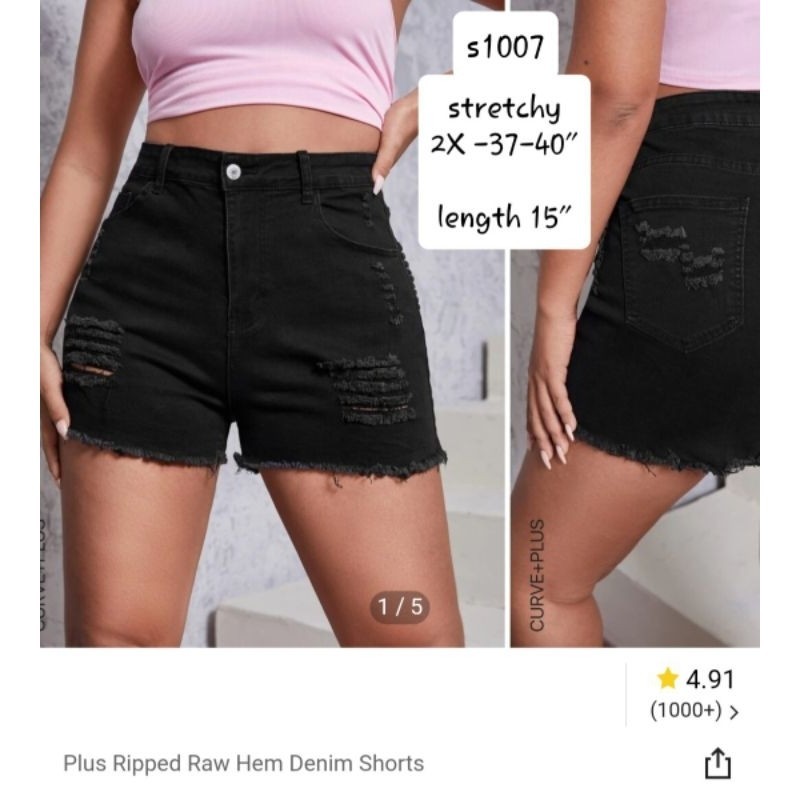Open the front view shorts photo
This screenshot has height=800, width=800.
[272, 323]
